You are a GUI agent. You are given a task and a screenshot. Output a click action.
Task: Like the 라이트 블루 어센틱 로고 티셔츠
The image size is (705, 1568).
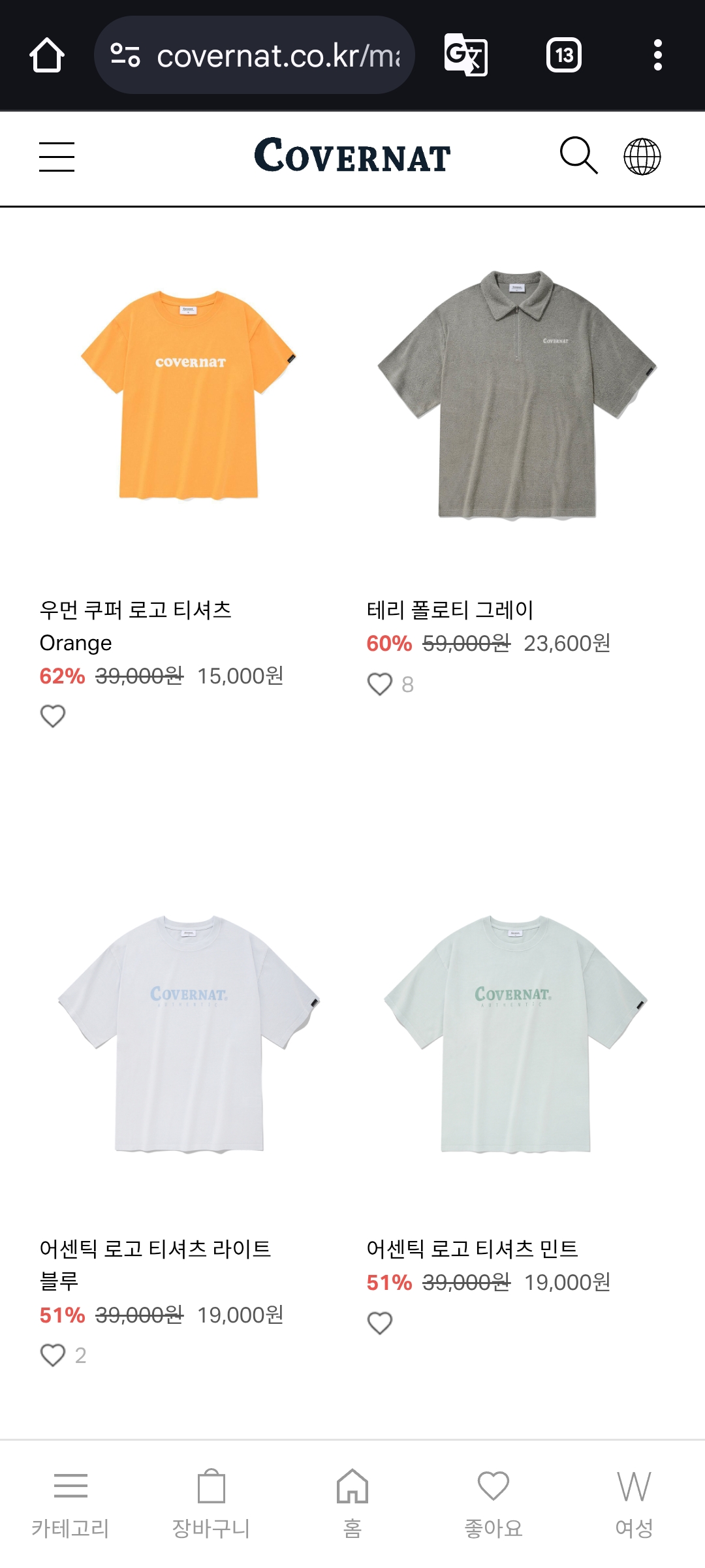(x=53, y=1355)
